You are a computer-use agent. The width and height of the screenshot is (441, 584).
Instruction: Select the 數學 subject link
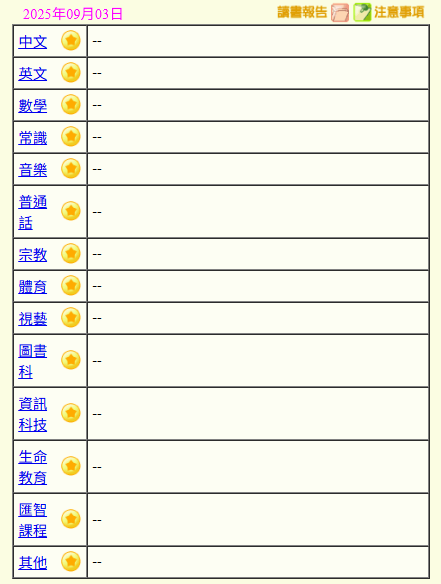tap(33, 106)
